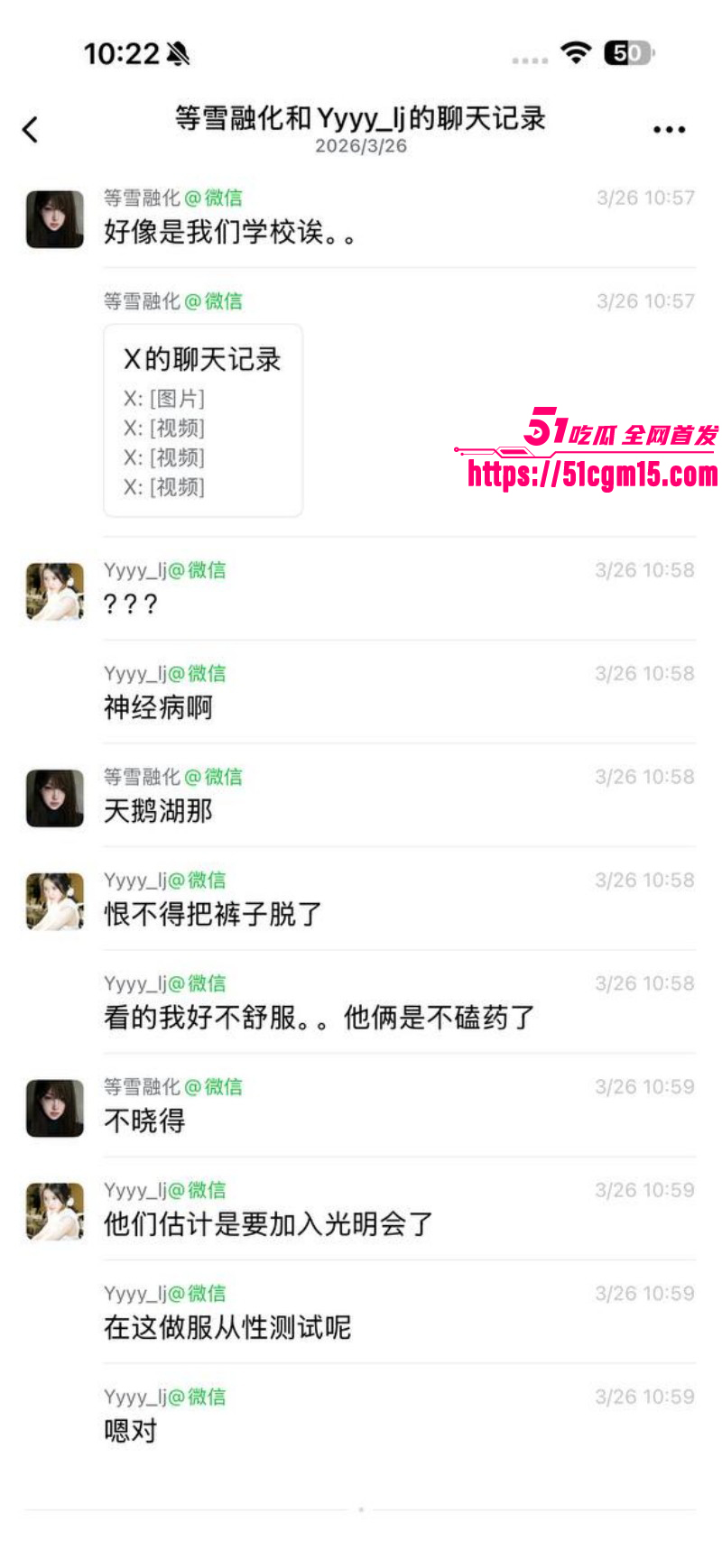Open the three-dot overflow menu
The image size is (722, 1568).
pyautogui.click(x=669, y=130)
